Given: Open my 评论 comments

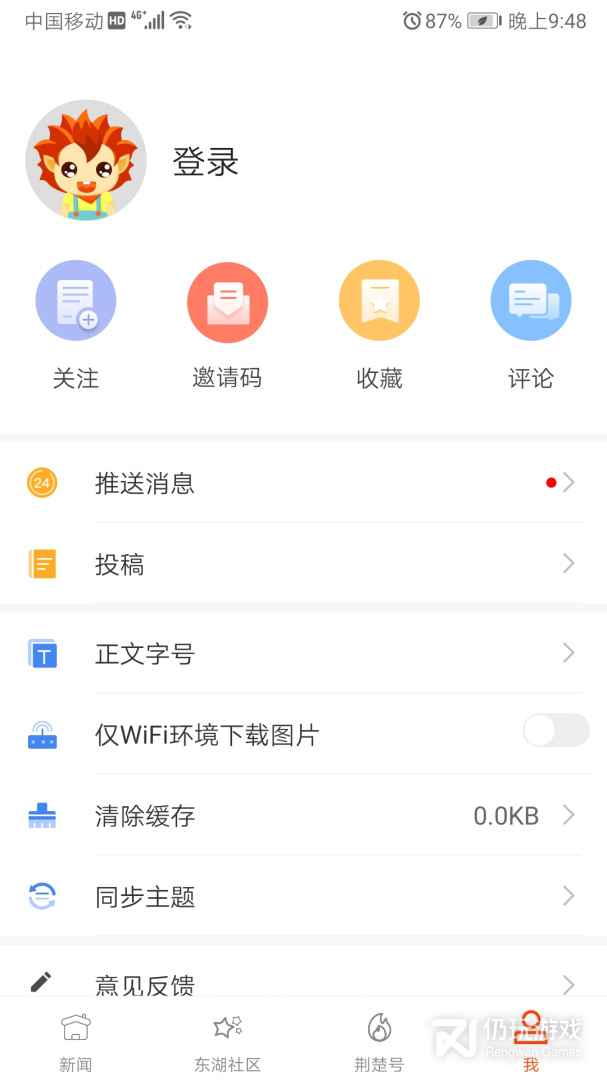Looking at the screenshot, I should [x=530, y=324].
